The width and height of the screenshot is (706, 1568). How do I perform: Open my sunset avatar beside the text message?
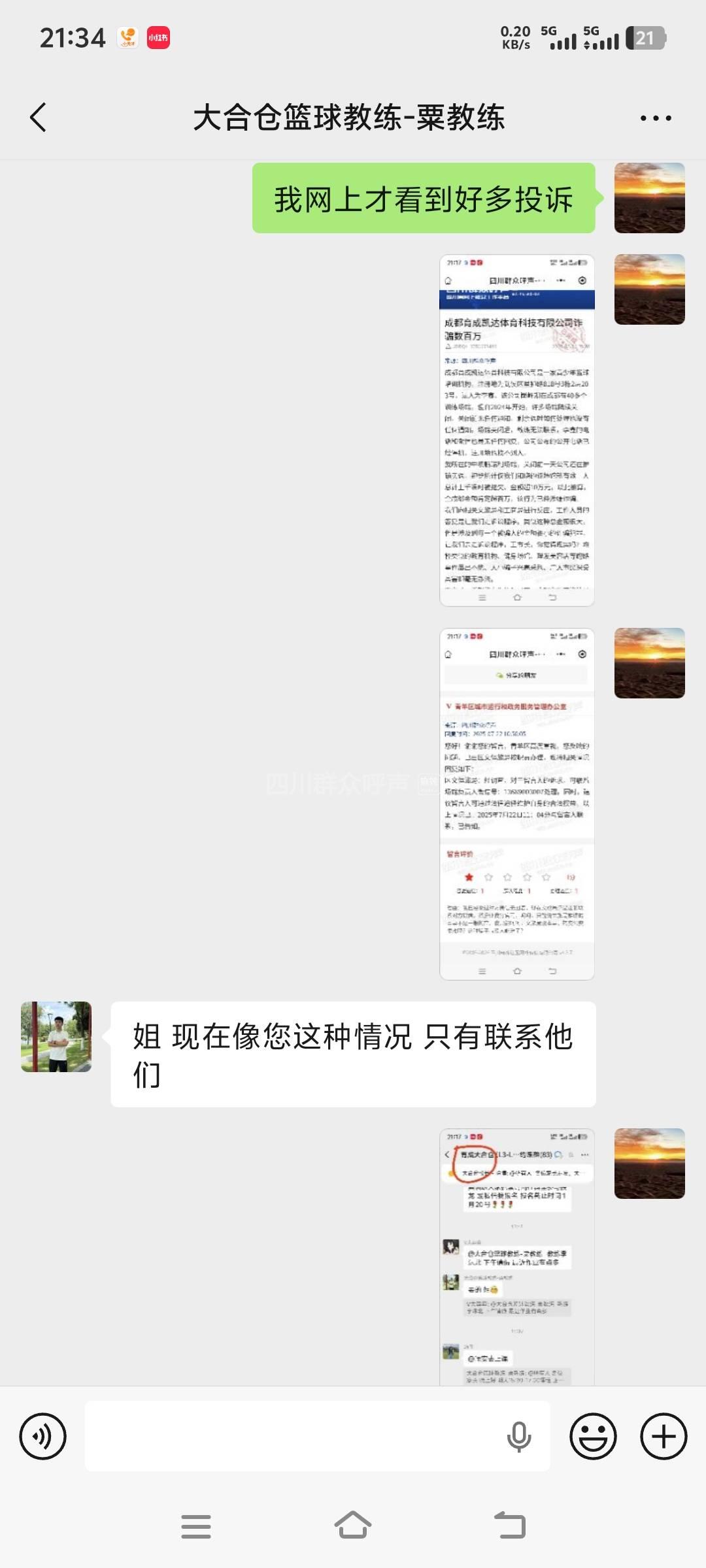point(649,198)
